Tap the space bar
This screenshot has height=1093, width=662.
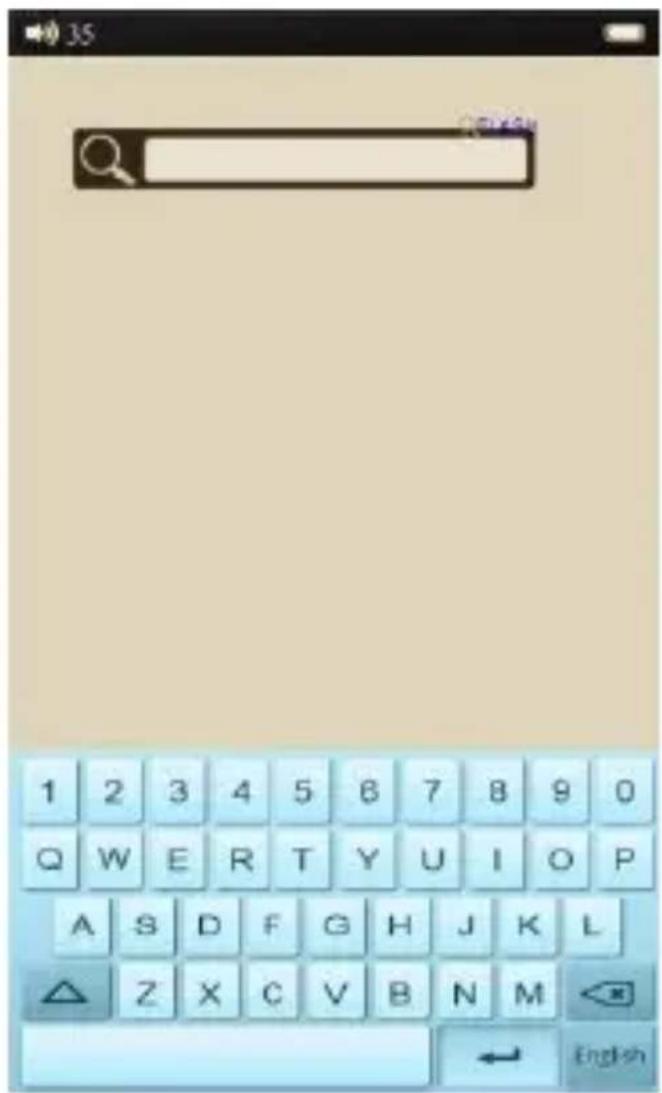coord(226,1055)
